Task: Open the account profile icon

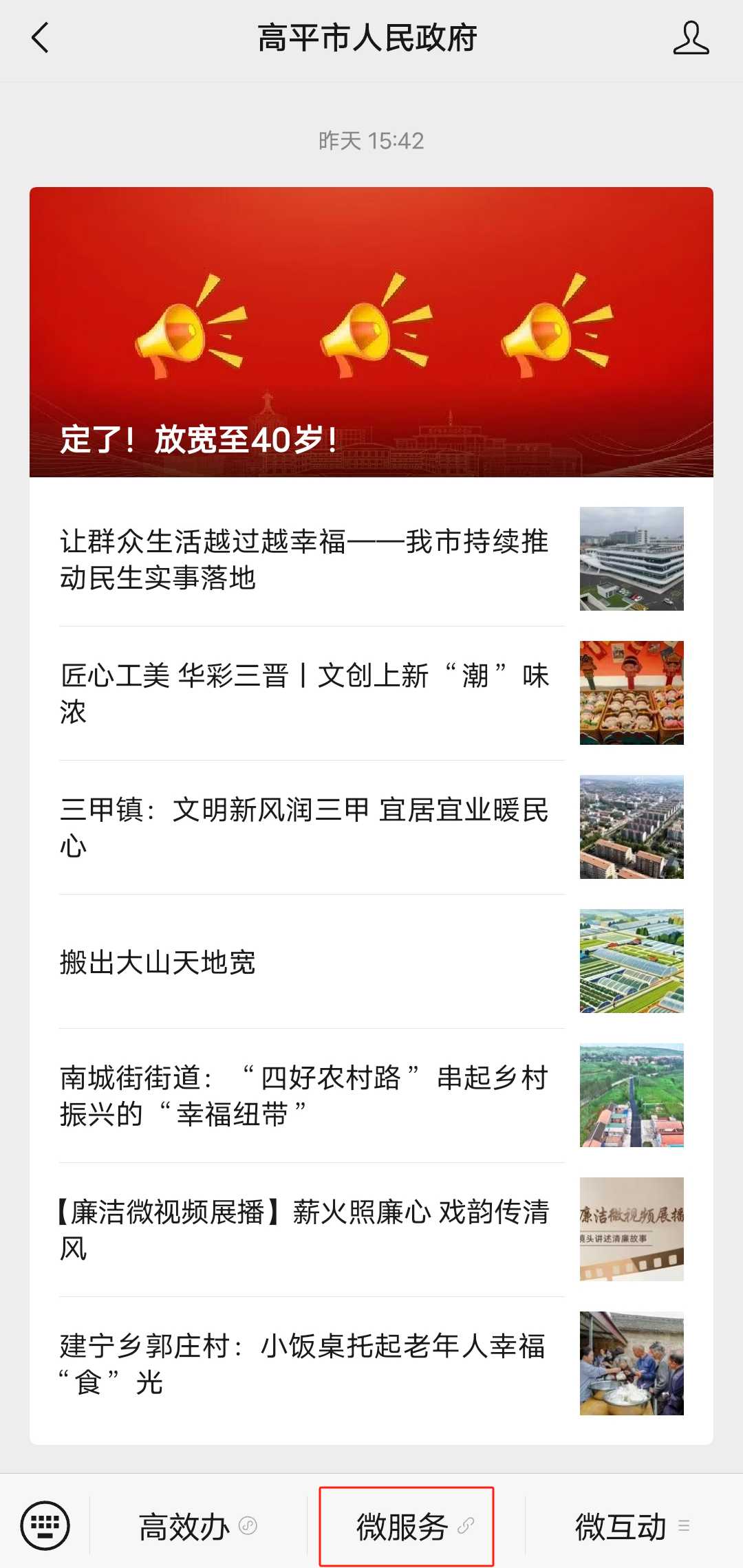Action: (690, 38)
